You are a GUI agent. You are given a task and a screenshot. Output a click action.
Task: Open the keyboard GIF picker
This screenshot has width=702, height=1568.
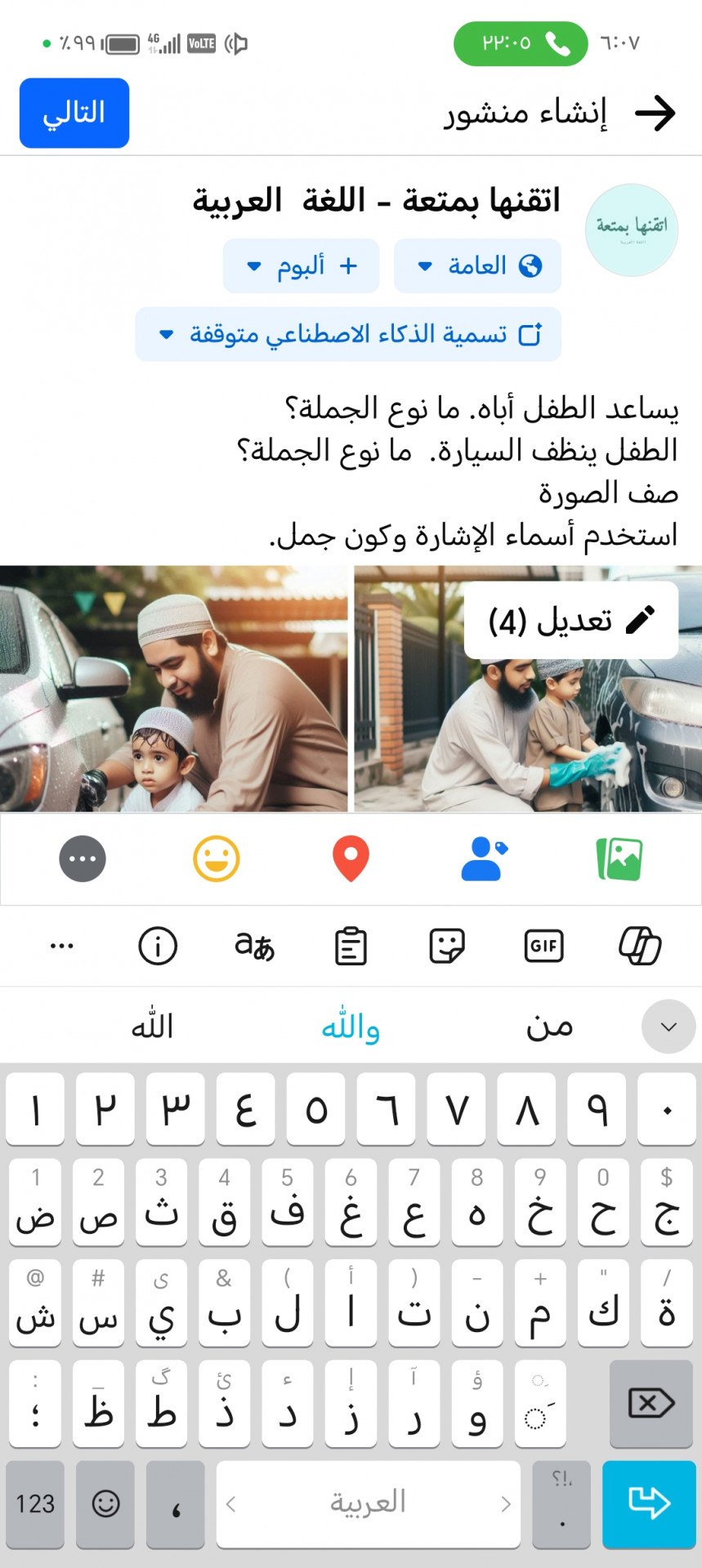(x=543, y=946)
